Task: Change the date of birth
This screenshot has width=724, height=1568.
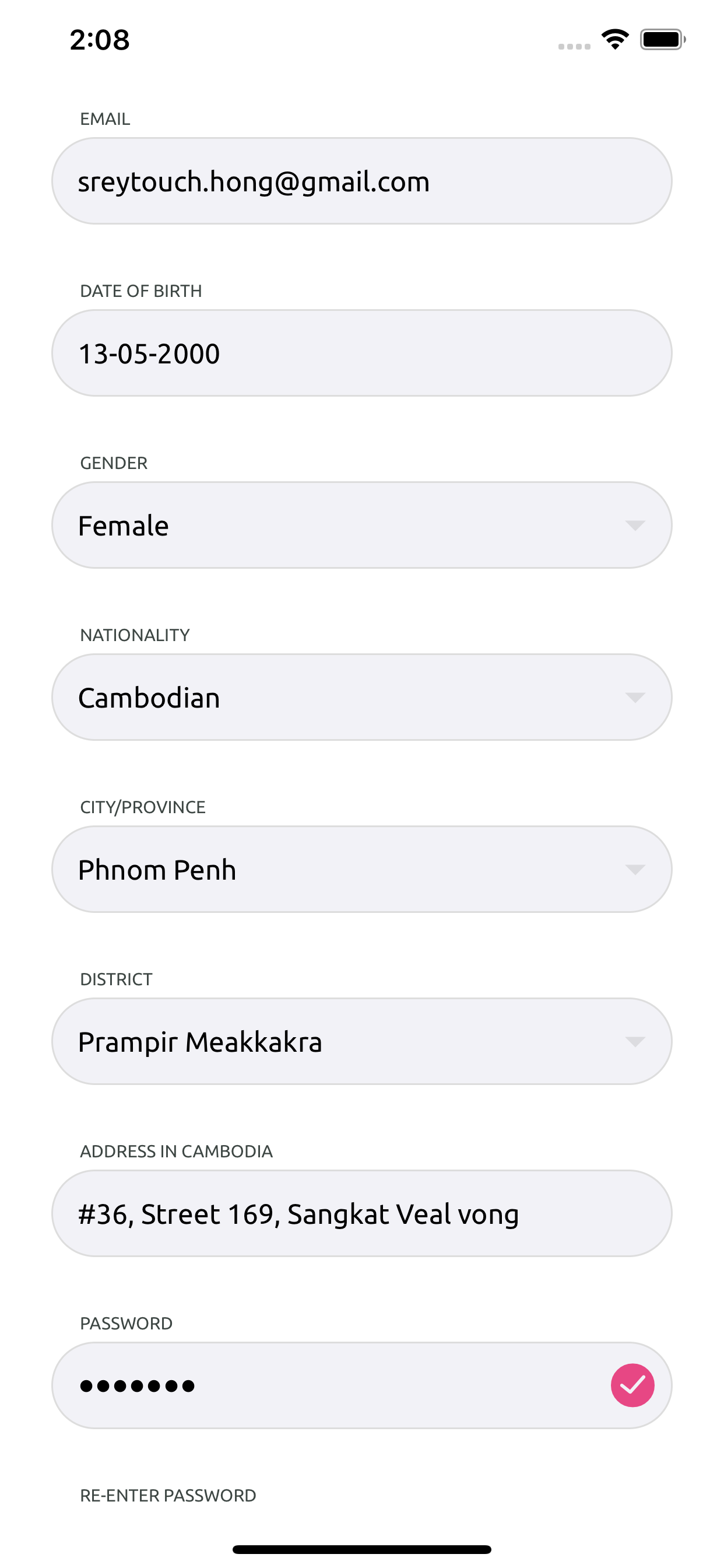Action: [x=361, y=353]
